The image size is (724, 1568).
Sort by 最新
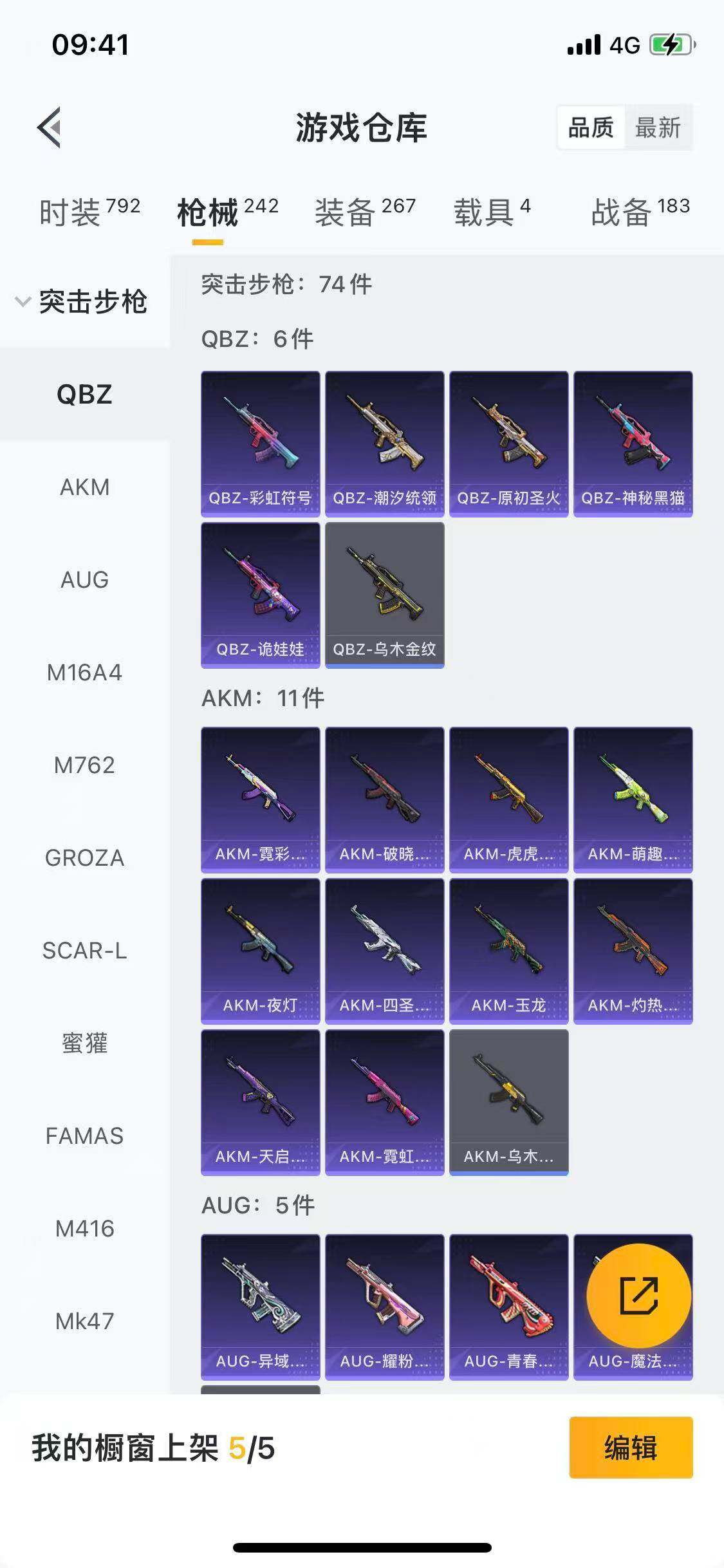[657, 127]
